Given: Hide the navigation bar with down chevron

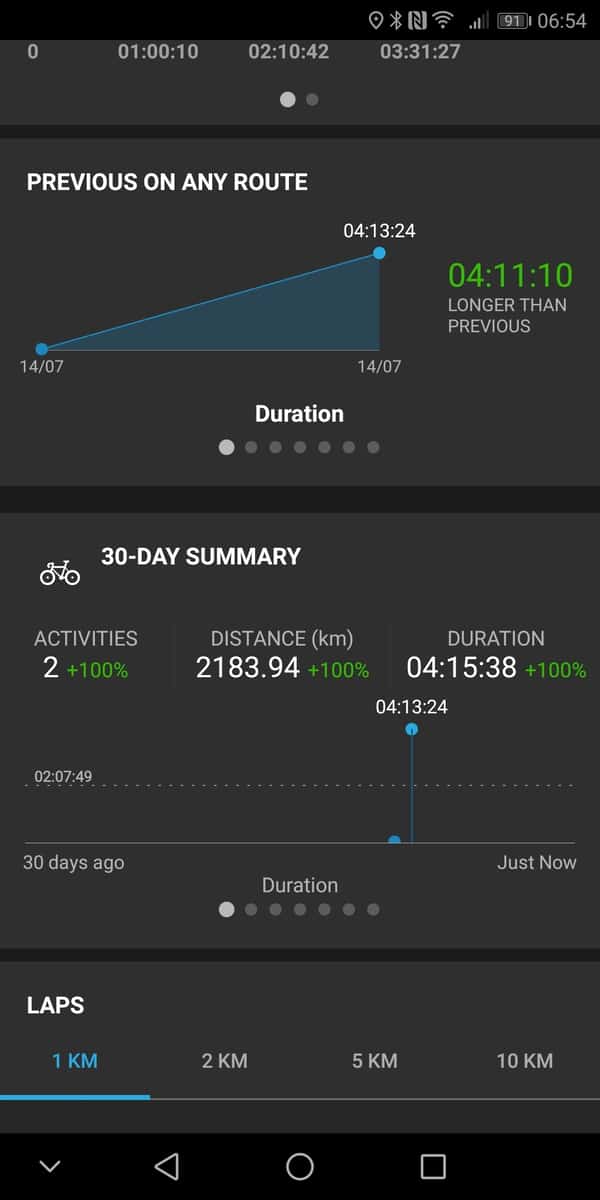Looking at the screenshot, I should pos(50,1166).
